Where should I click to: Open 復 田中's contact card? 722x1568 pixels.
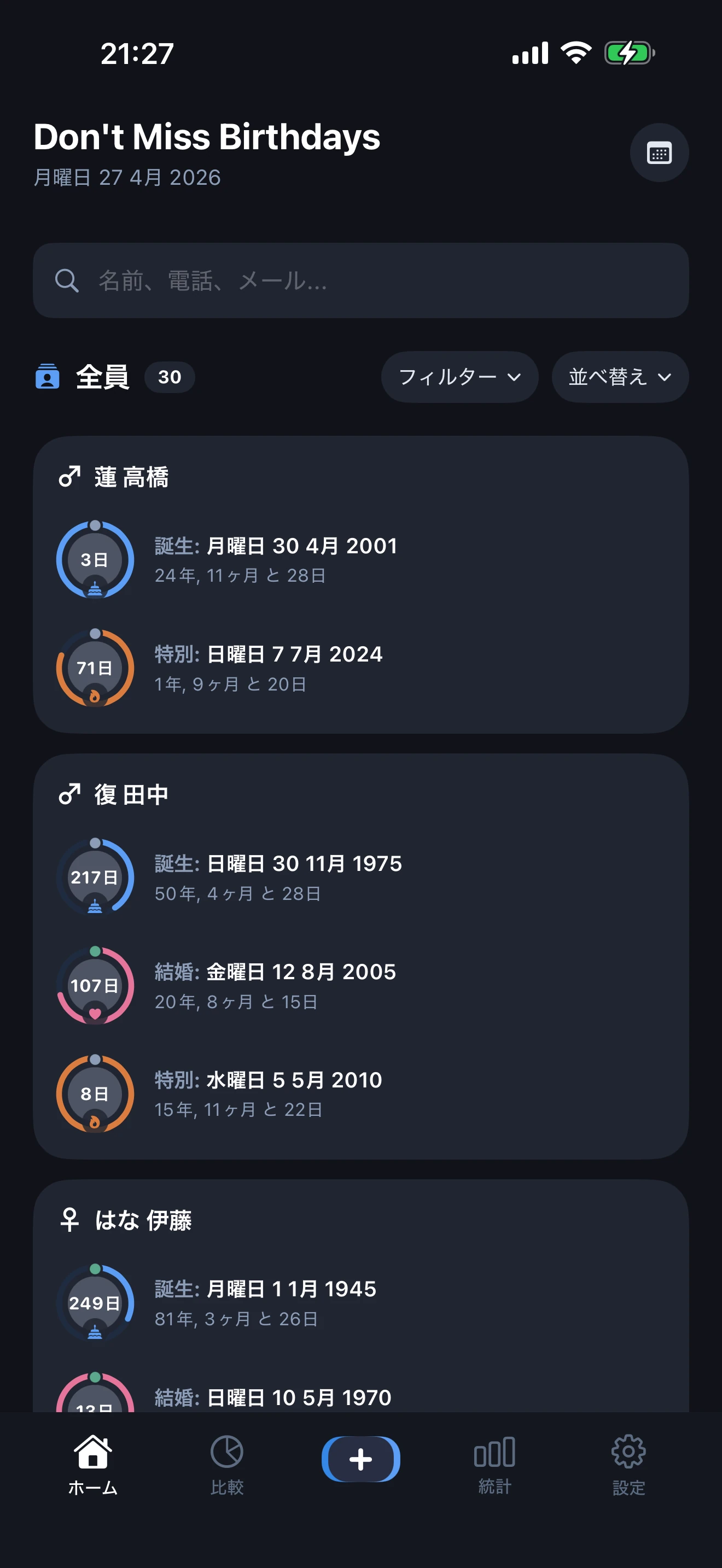pyautogui.click(x=131, y=795)
